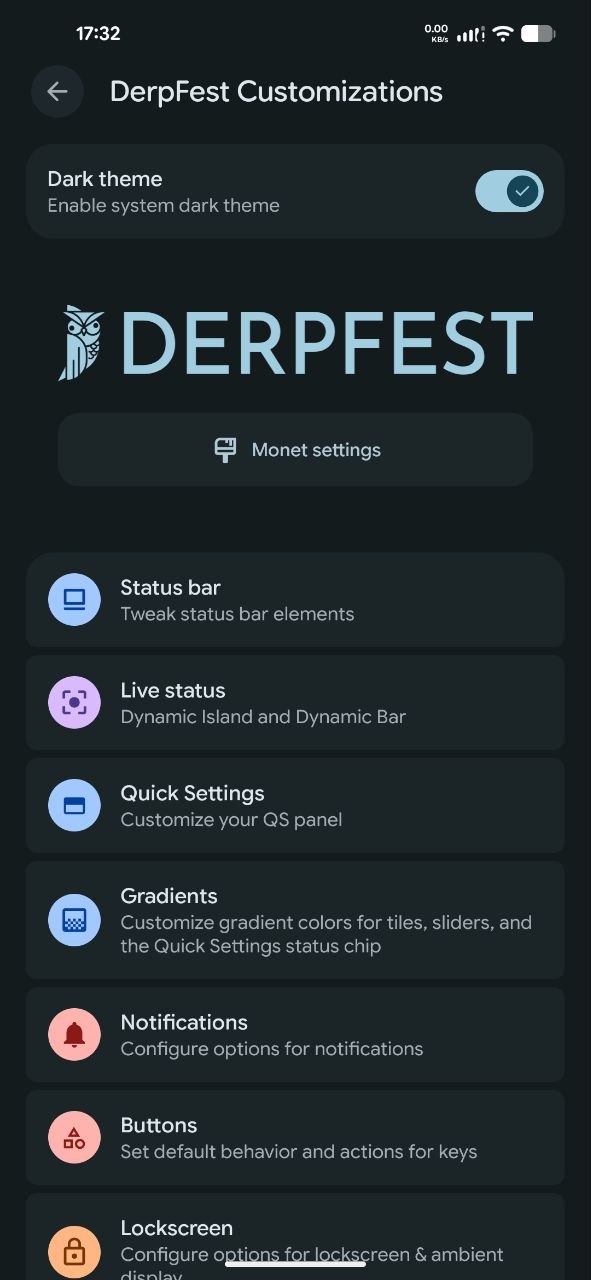Open the Buttons settings row
This screenshot has width=591, height=1280.
pyautogui.click(x=295, y=1138)
